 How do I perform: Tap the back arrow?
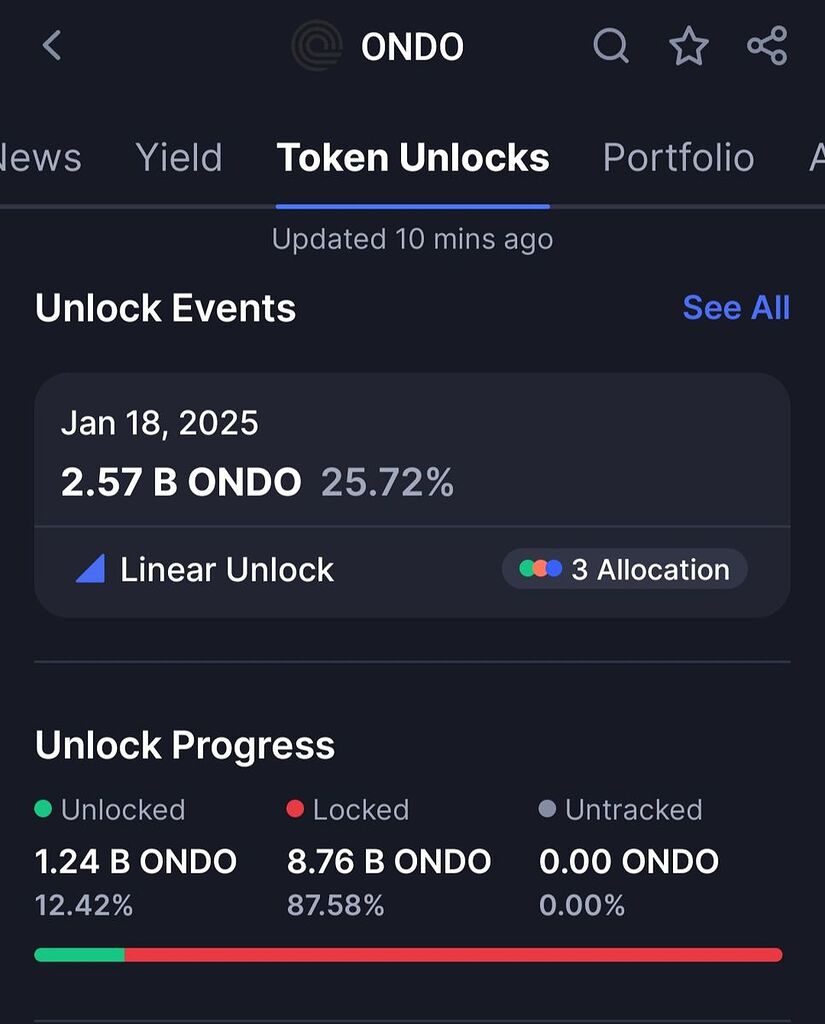(50, 45)
